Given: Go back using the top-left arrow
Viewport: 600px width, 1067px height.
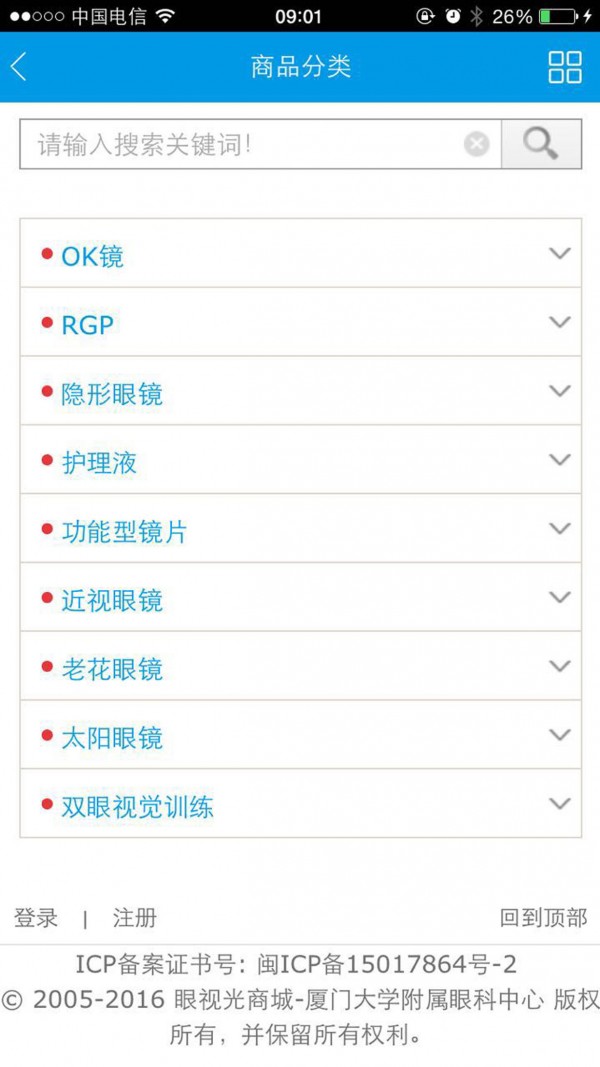Looking at the screenshot, I should pos(19,67).
